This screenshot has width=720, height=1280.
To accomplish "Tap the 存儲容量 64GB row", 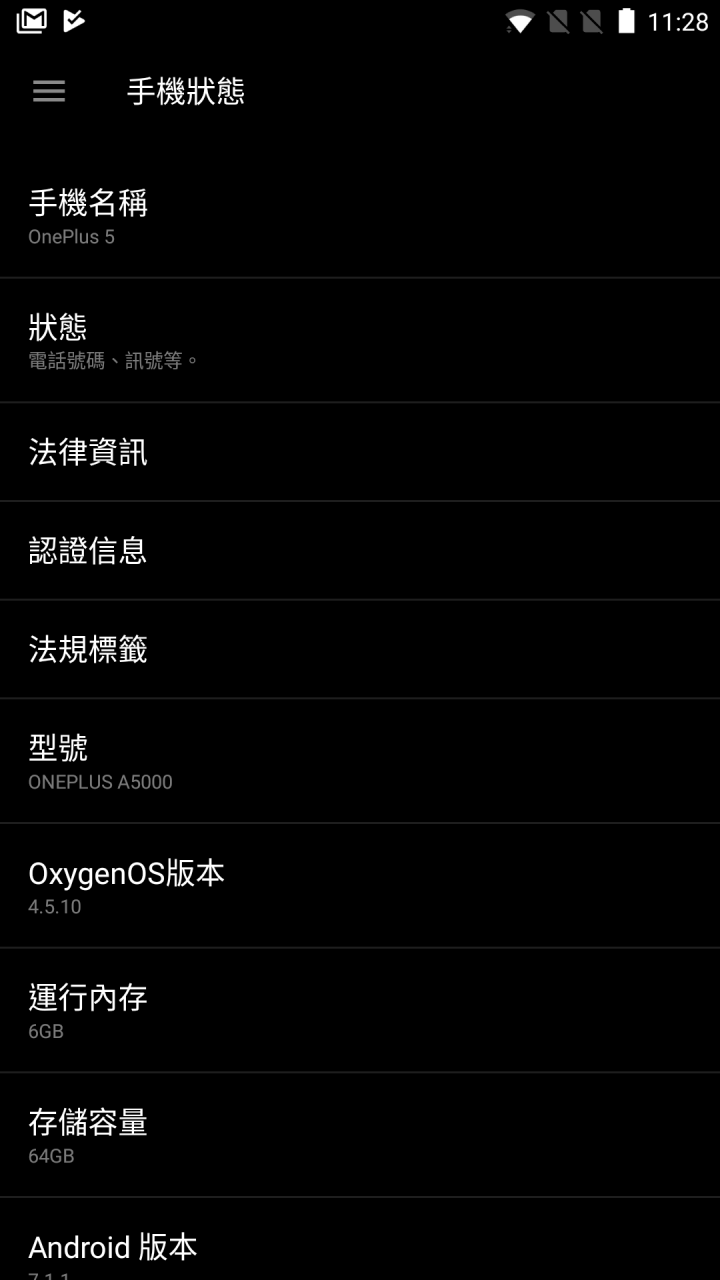I will pos(360,1135).
